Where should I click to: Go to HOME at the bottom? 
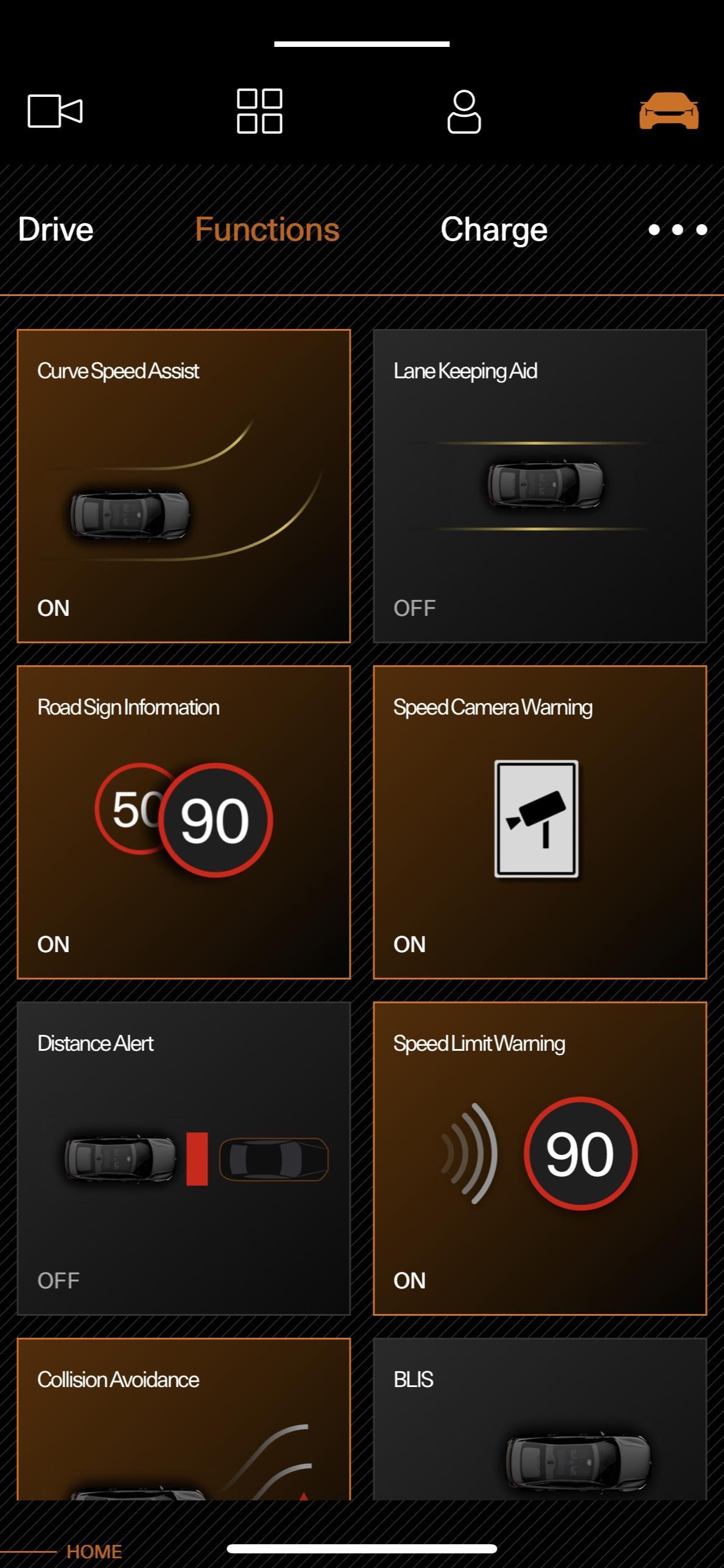[x=94, y=1552]
